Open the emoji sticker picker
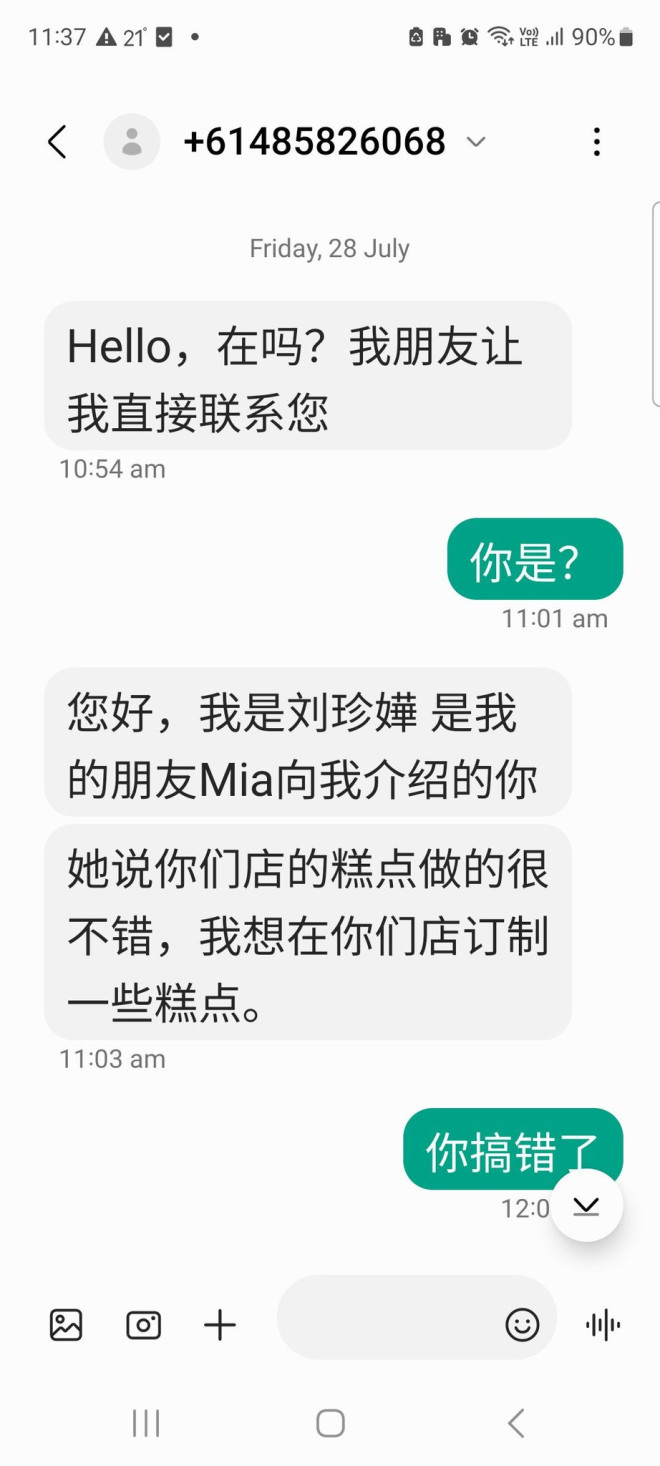Image resolution: width=660 pixels, height=1466 pixels. click(x=522, y=1325)
